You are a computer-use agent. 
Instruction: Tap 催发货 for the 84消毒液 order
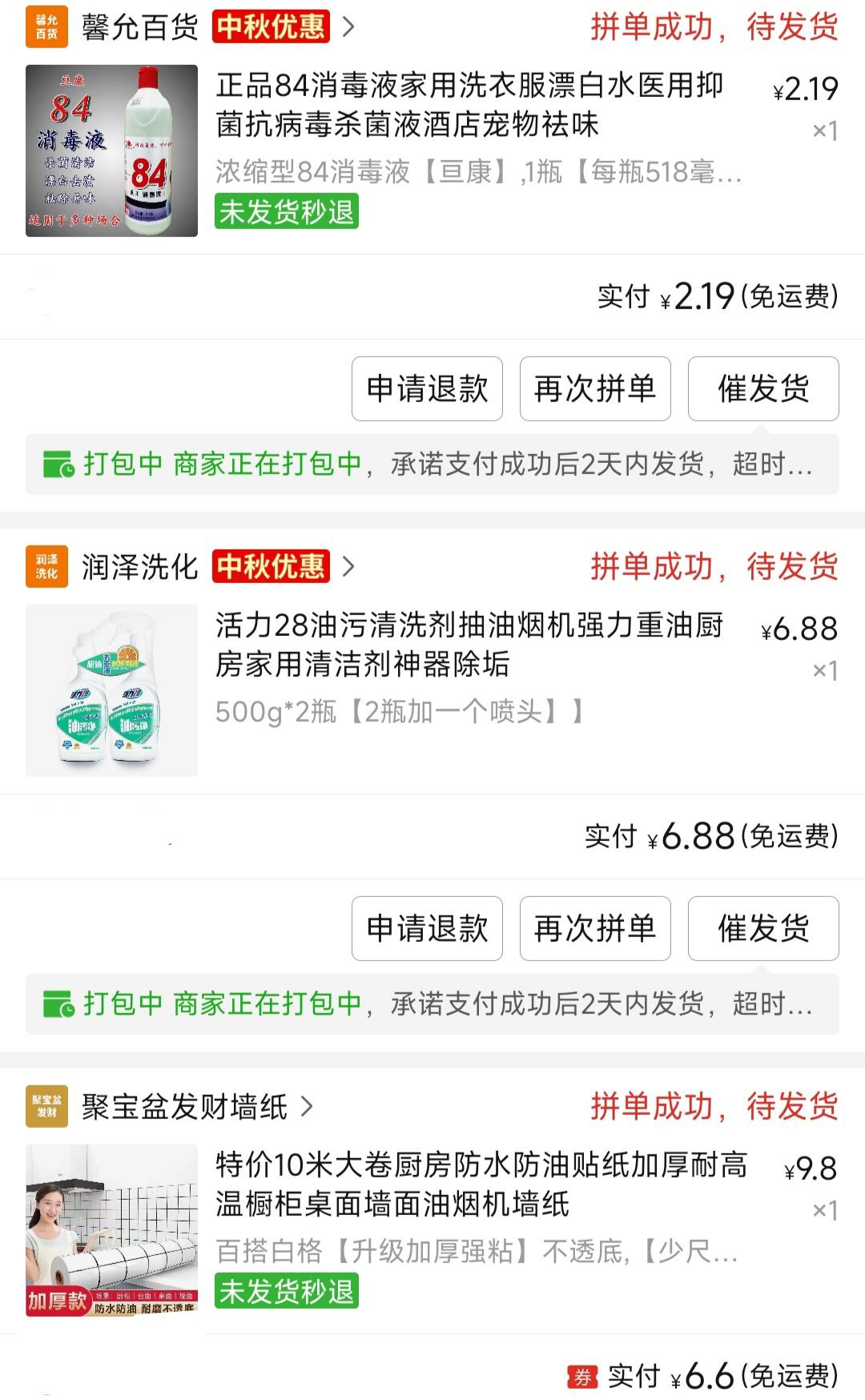pyautogui.click(x=763, y=389)
